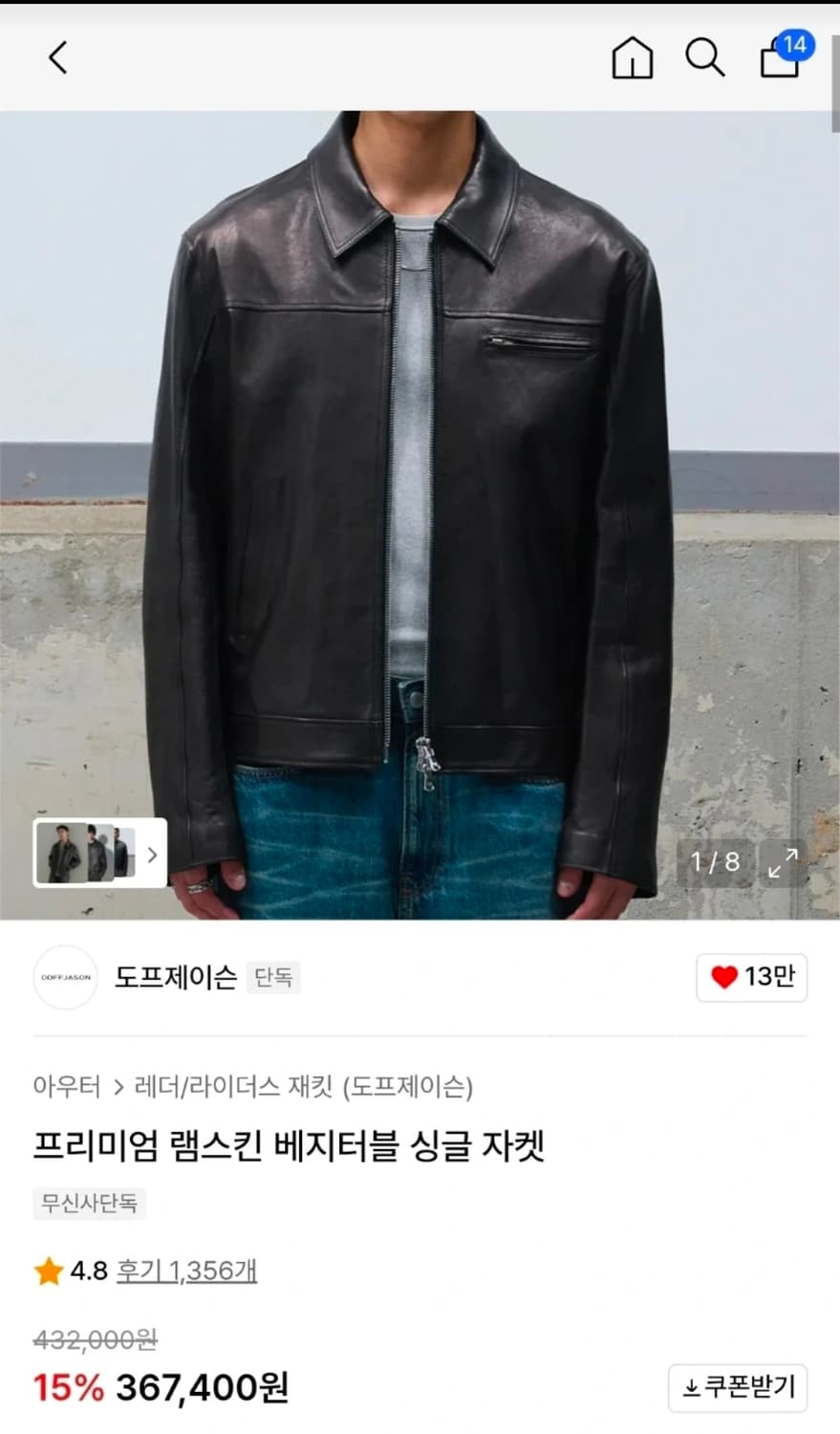Viewport: 840px width, 1434px height.
Task: Tap the fullscreen expand icon on the photo
Action: tap(783, 862)
